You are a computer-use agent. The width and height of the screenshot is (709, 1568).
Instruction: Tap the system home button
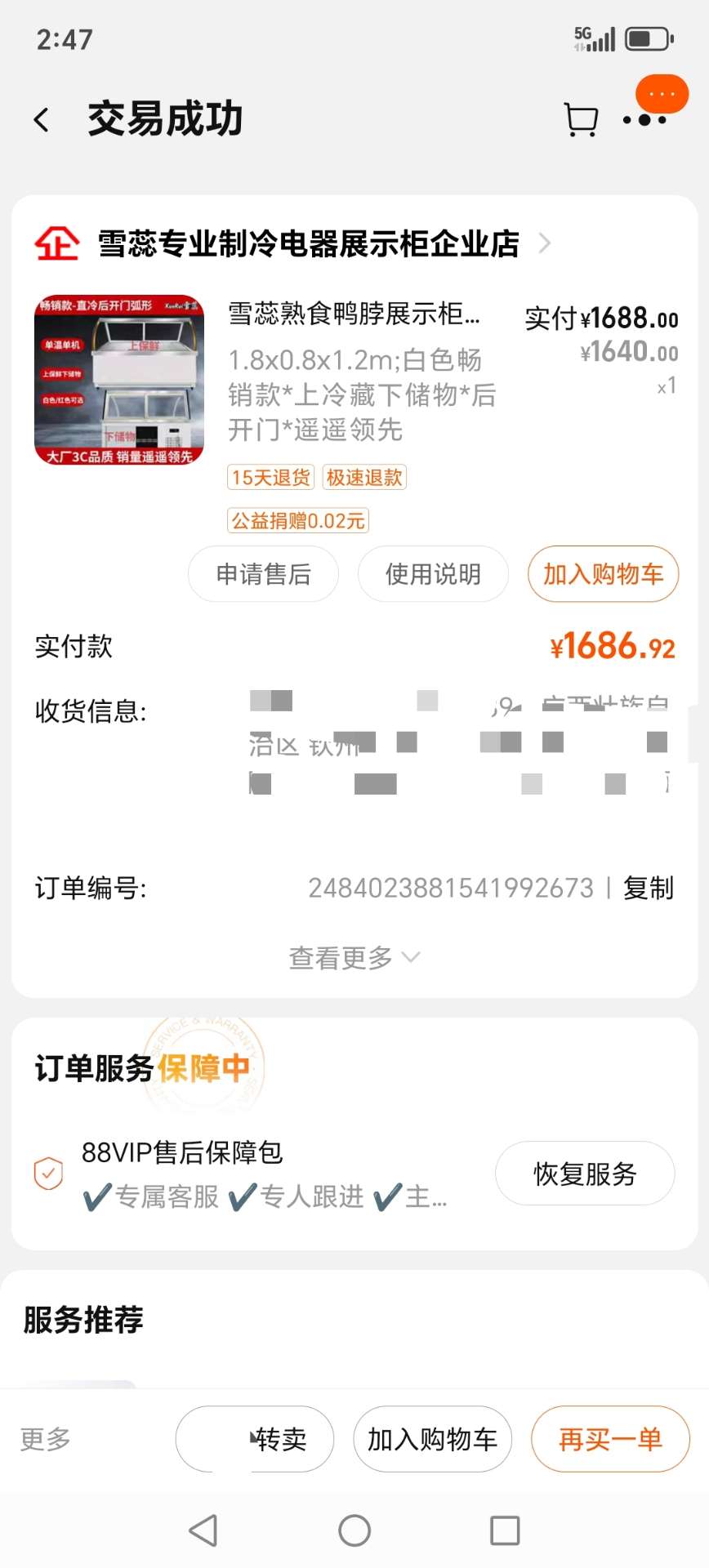(354, 1530)
